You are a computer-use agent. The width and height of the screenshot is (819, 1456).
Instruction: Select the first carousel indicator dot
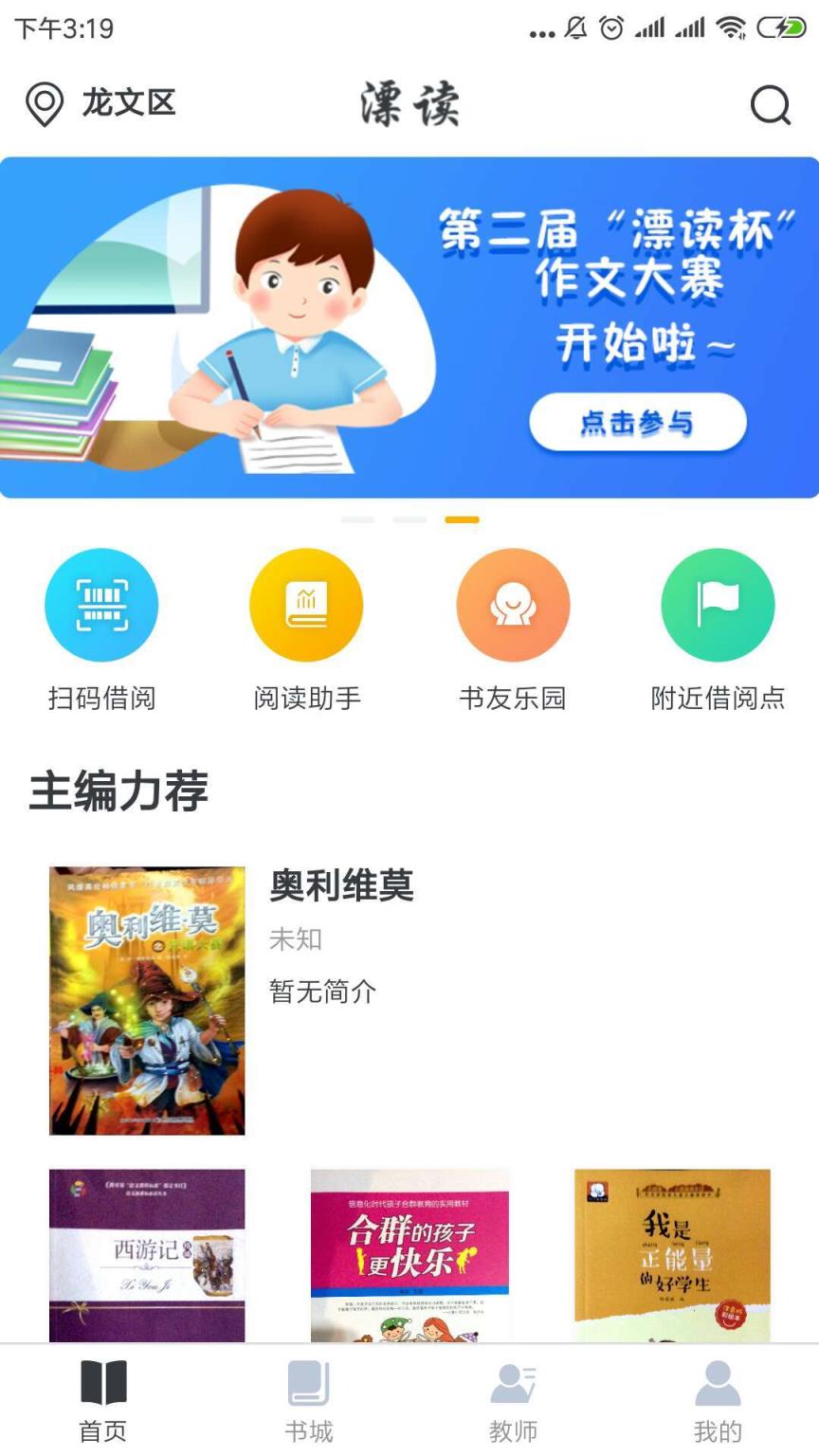coord(358,519)
